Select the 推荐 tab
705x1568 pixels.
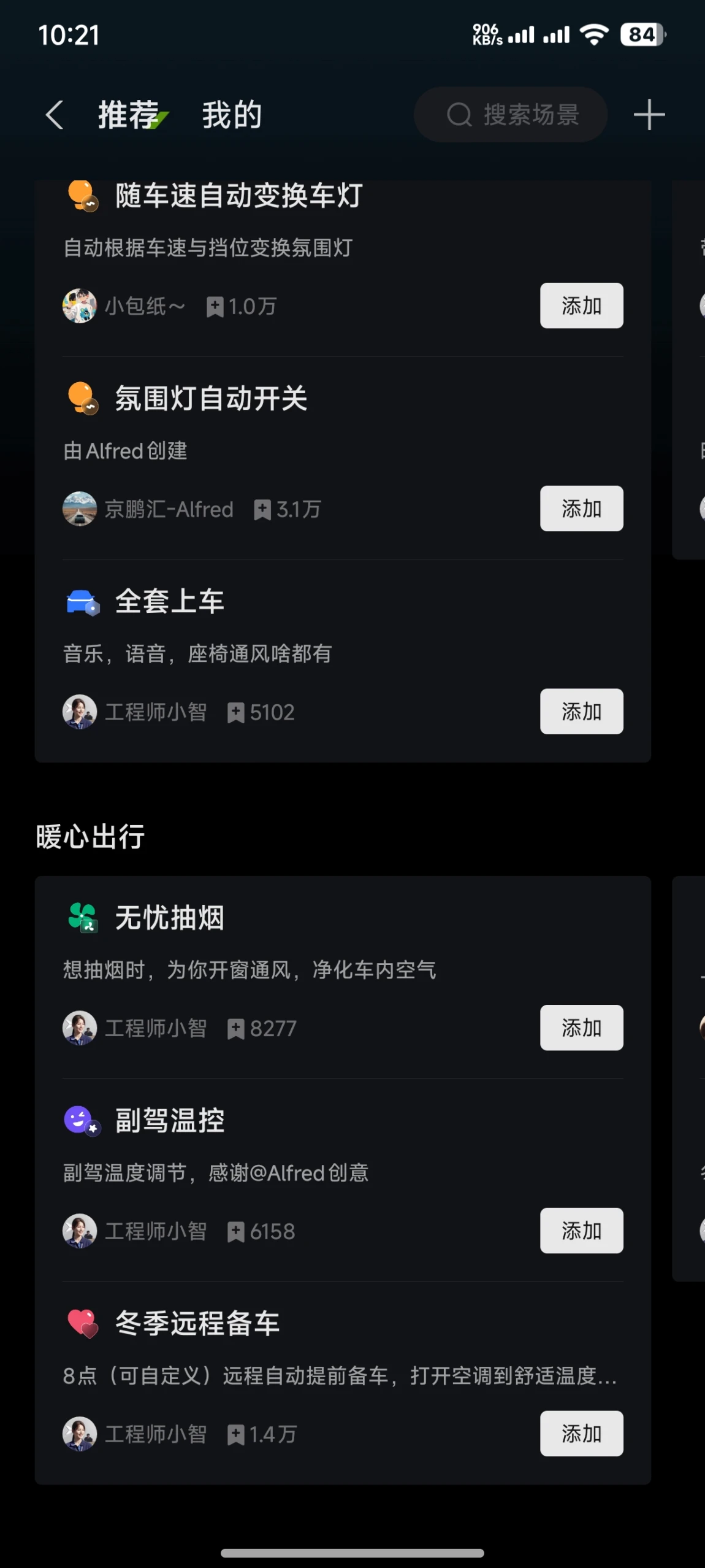click(129, 115)
